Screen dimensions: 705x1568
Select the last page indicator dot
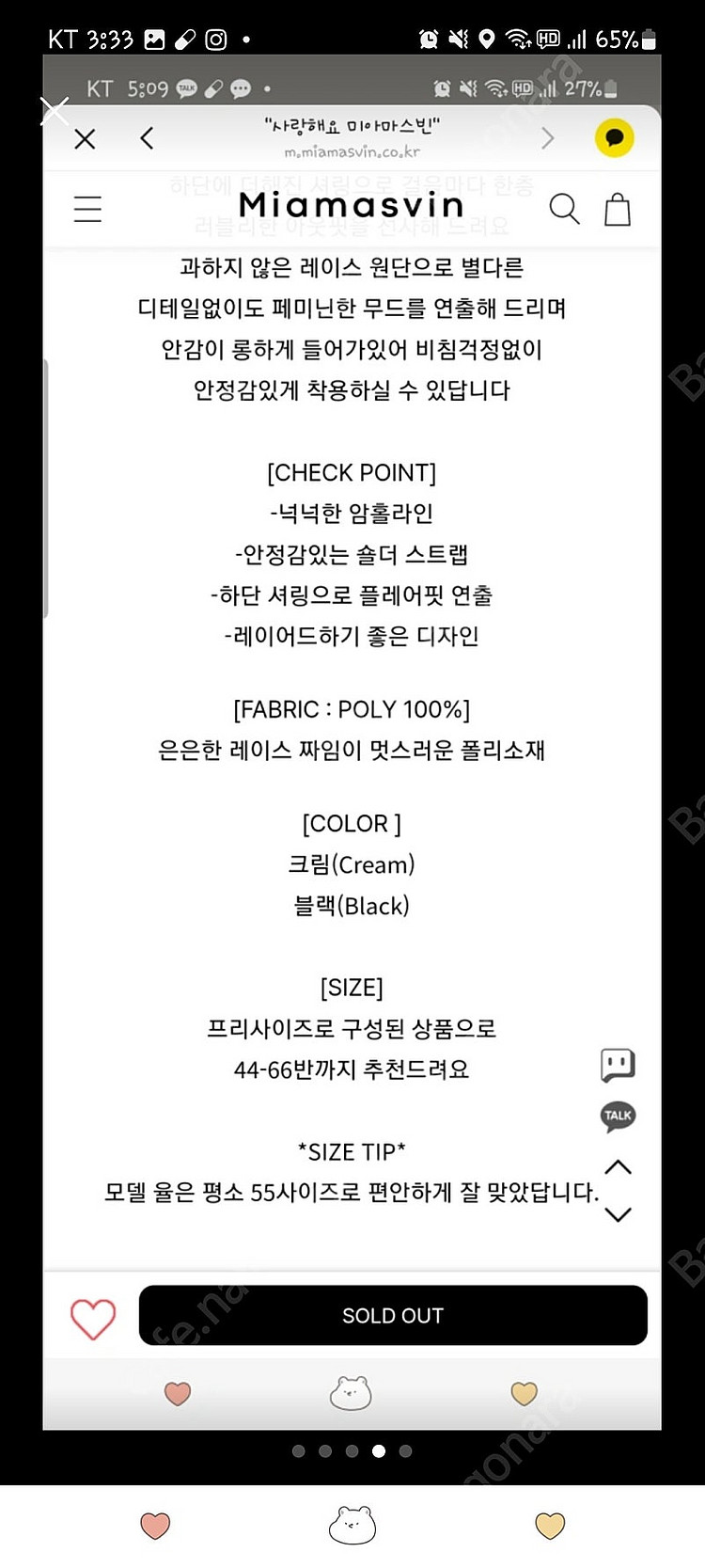[x=405, y=1451]
